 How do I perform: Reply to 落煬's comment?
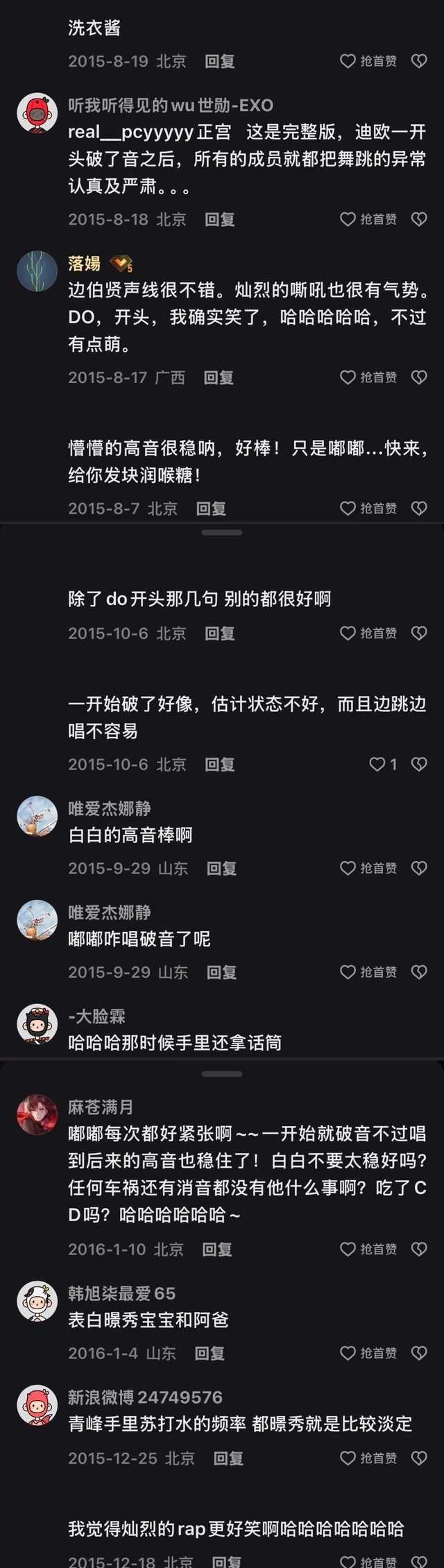(x=218, y=377)
